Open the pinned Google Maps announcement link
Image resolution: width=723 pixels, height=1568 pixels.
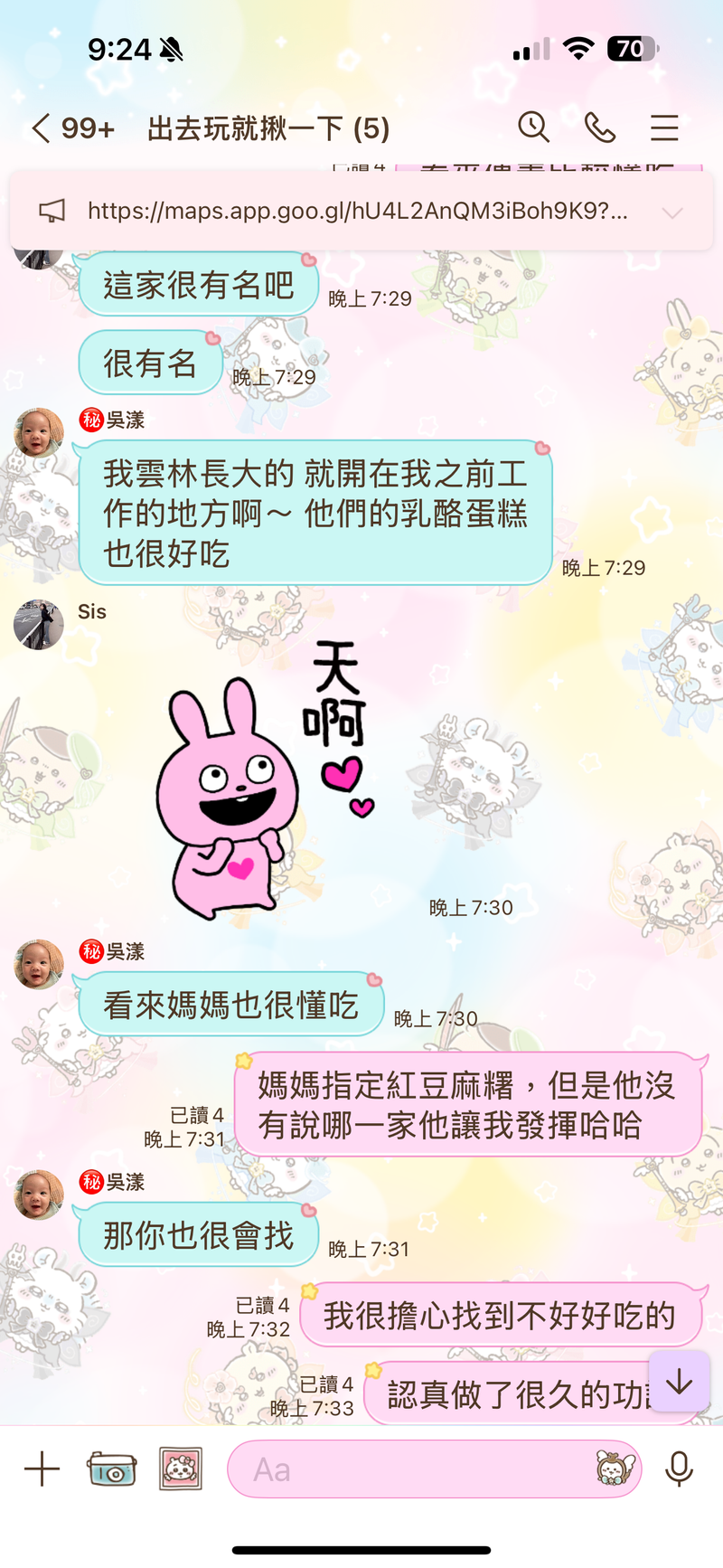(x=357, y=212)
